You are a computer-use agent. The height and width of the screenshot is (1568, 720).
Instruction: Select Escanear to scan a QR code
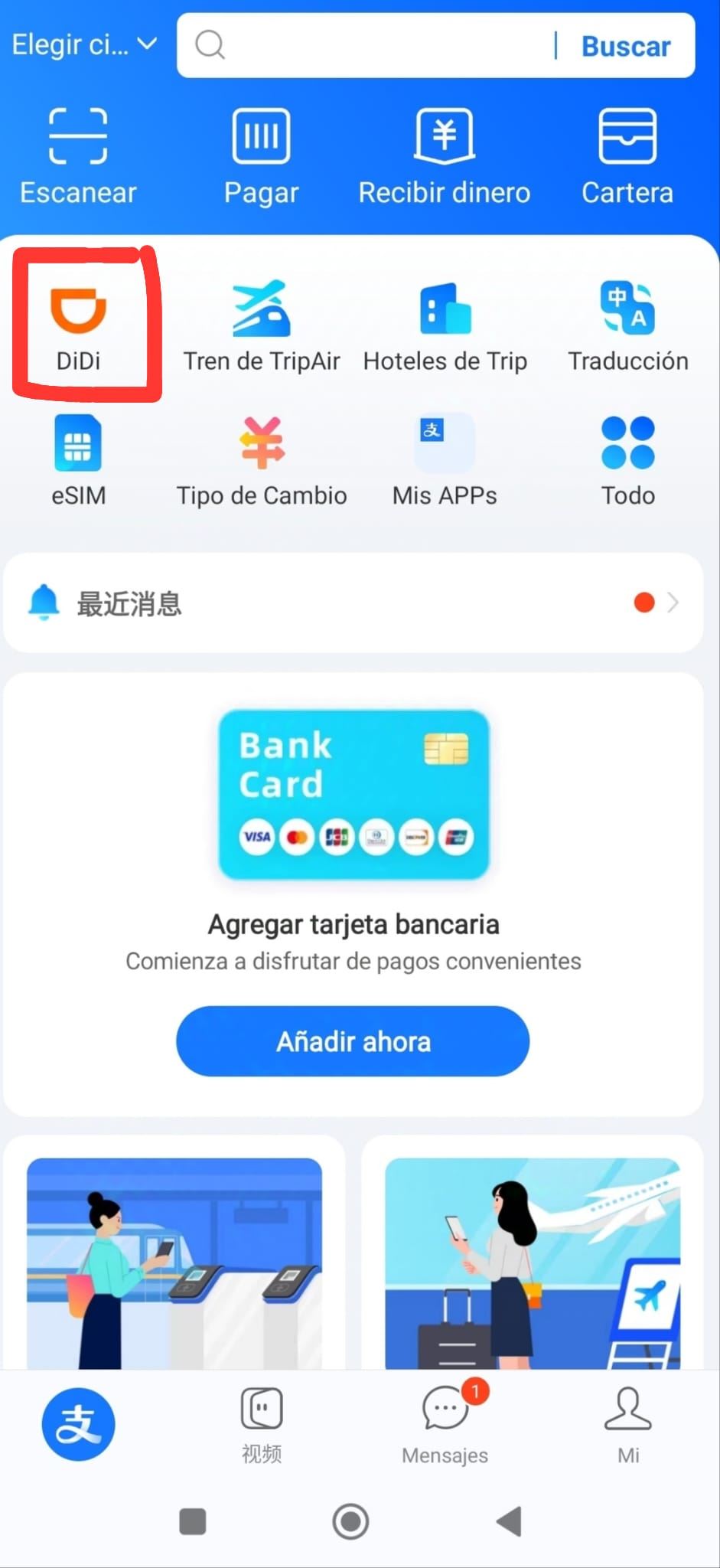[77, 153]
